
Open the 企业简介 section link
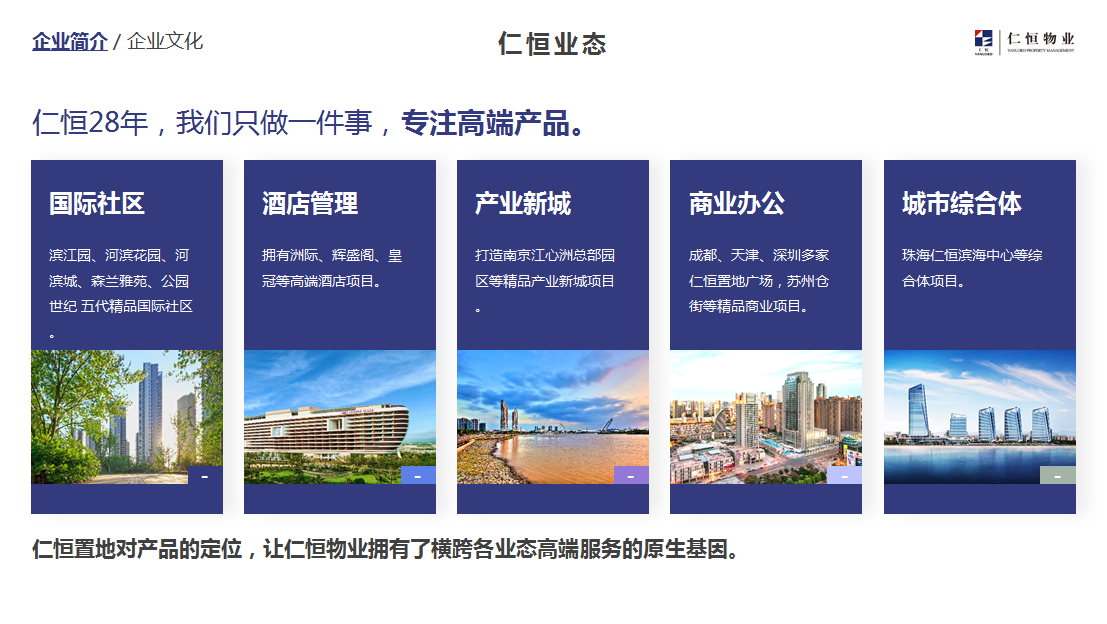click(x=69, y=42)
